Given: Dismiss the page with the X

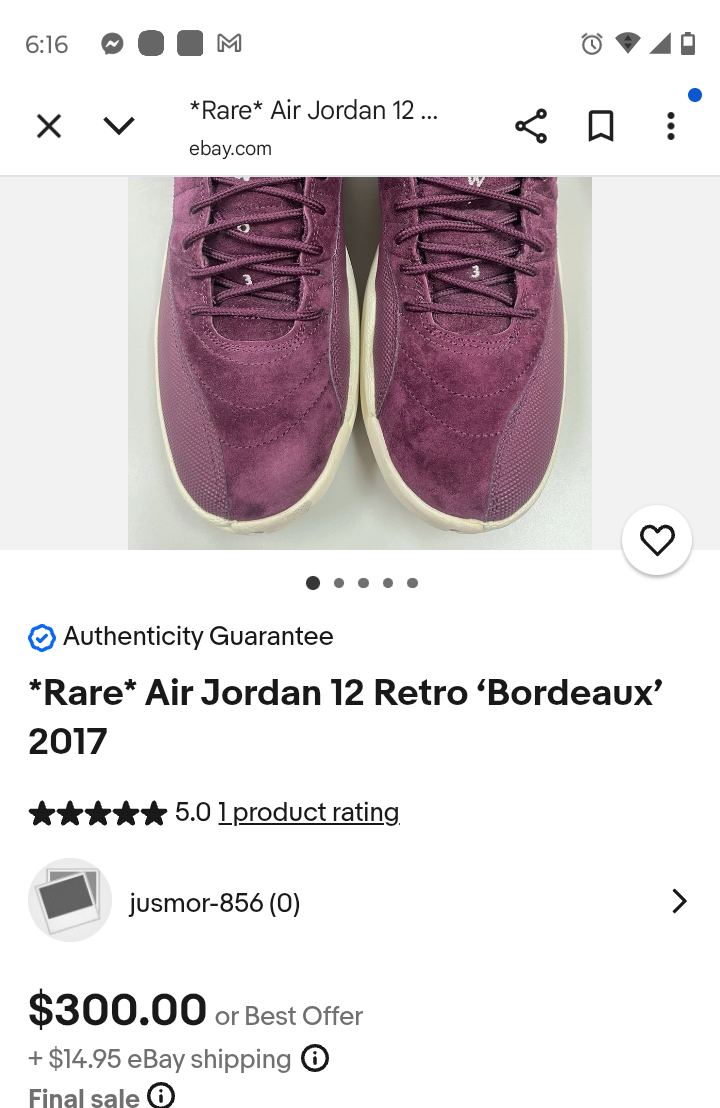Looking at the screenshot, I should click(x=48, y=125).
